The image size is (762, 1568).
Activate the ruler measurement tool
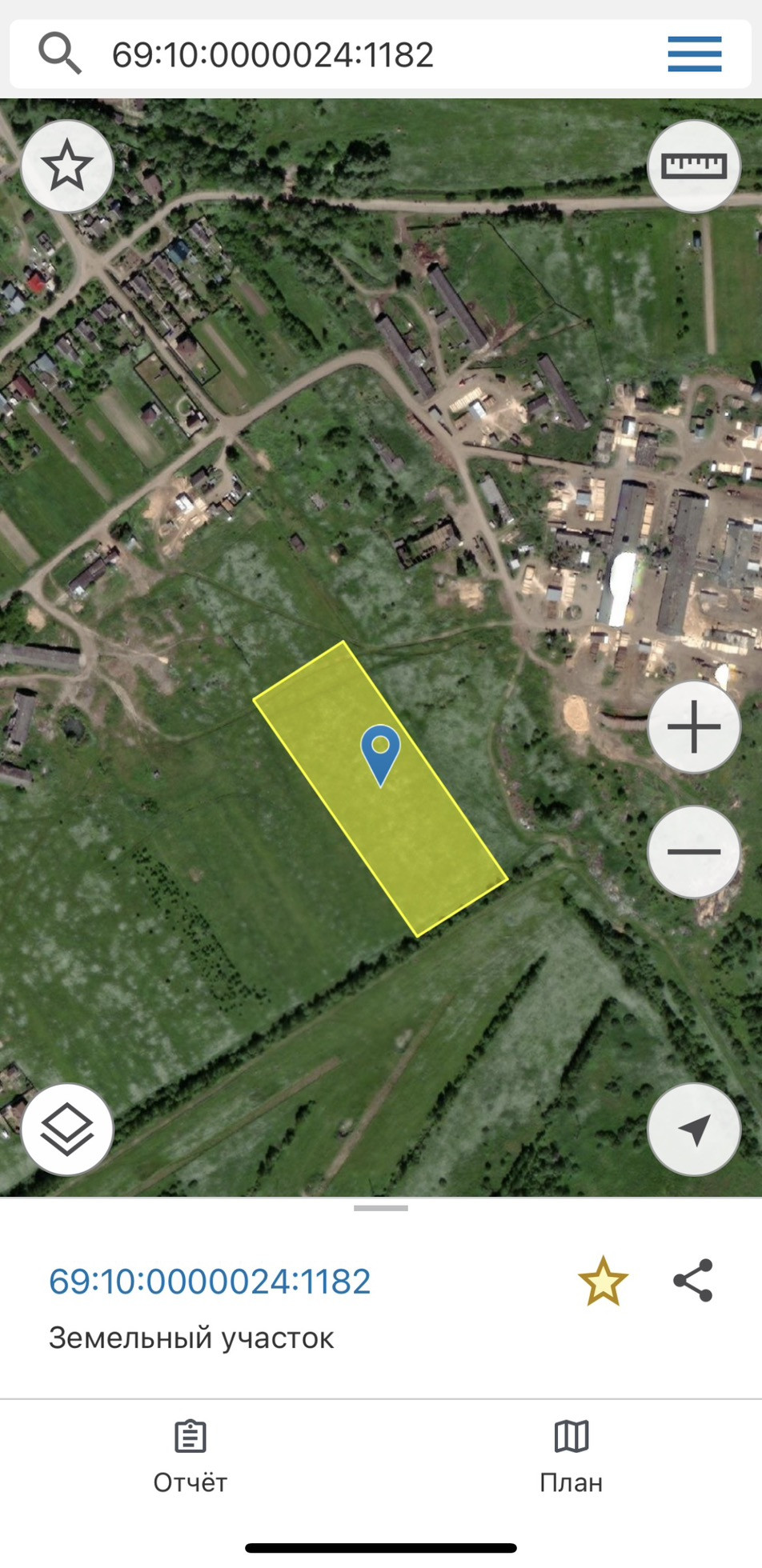(x=694, y=166)
